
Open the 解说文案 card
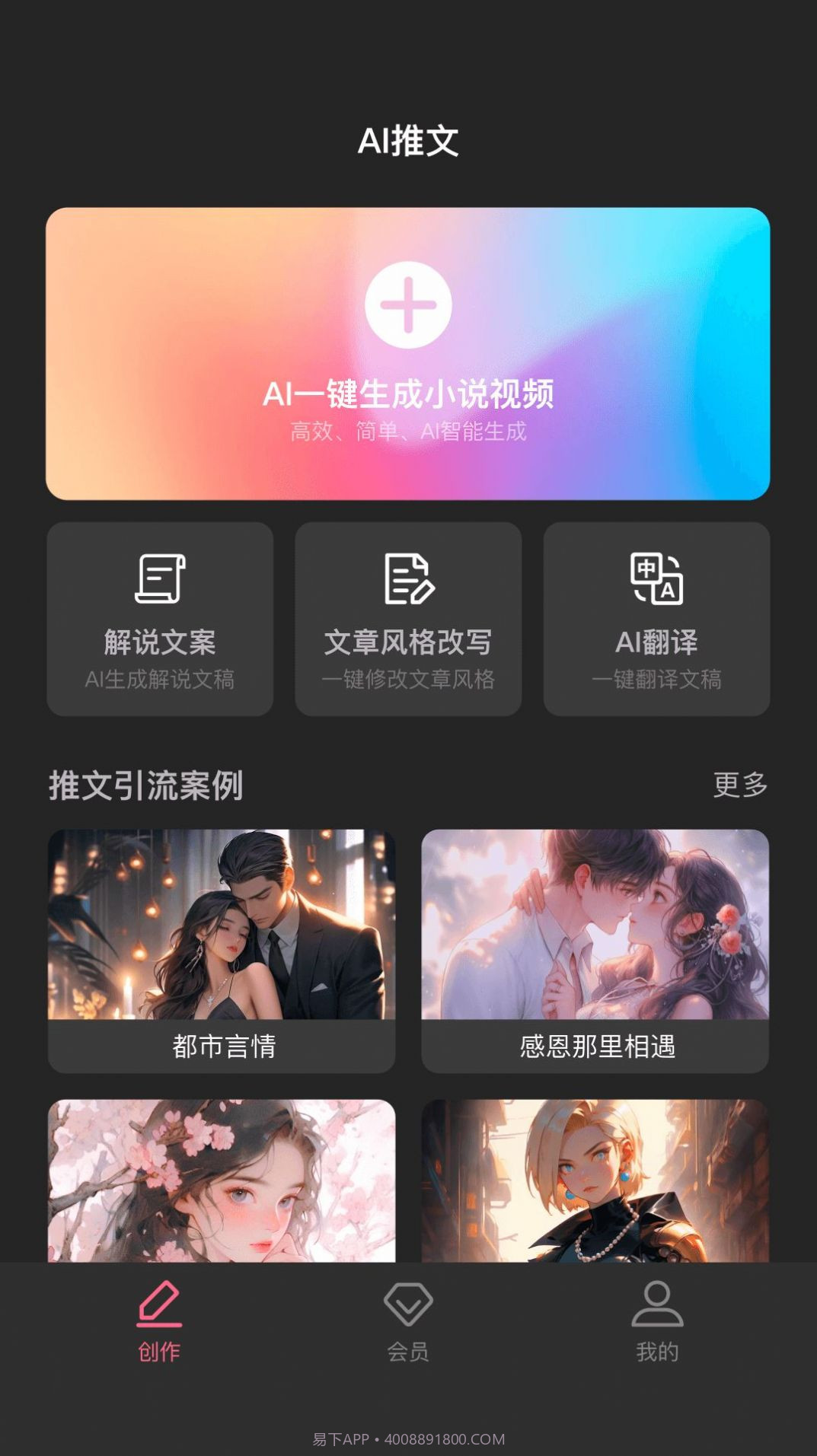tap(160, 618)
